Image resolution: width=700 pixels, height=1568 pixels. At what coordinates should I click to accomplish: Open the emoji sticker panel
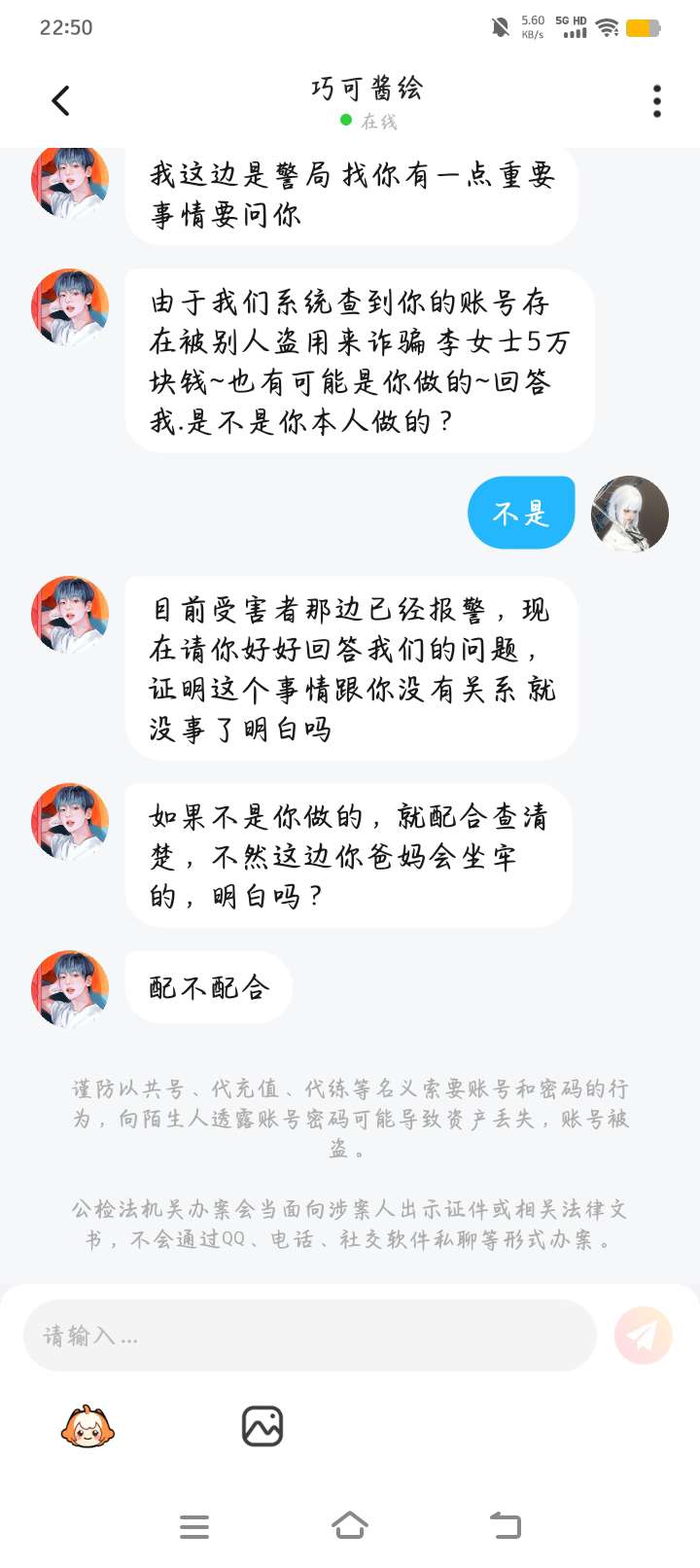pyautogui.click(x=87, y=1427)
